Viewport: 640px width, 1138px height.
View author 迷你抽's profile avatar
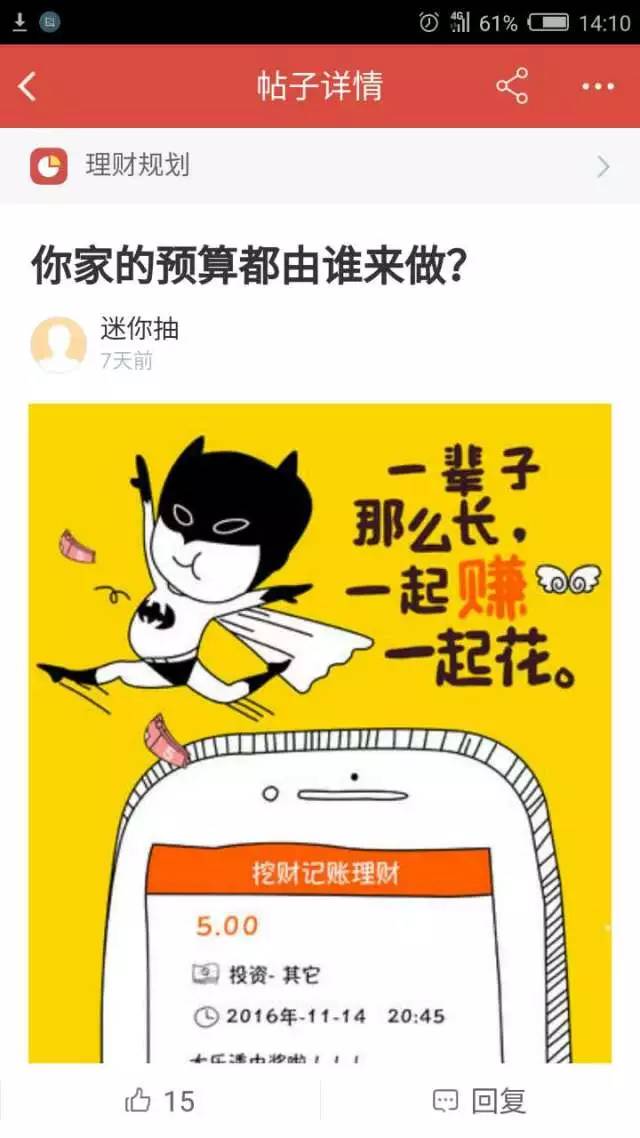[x=58, y=343]
